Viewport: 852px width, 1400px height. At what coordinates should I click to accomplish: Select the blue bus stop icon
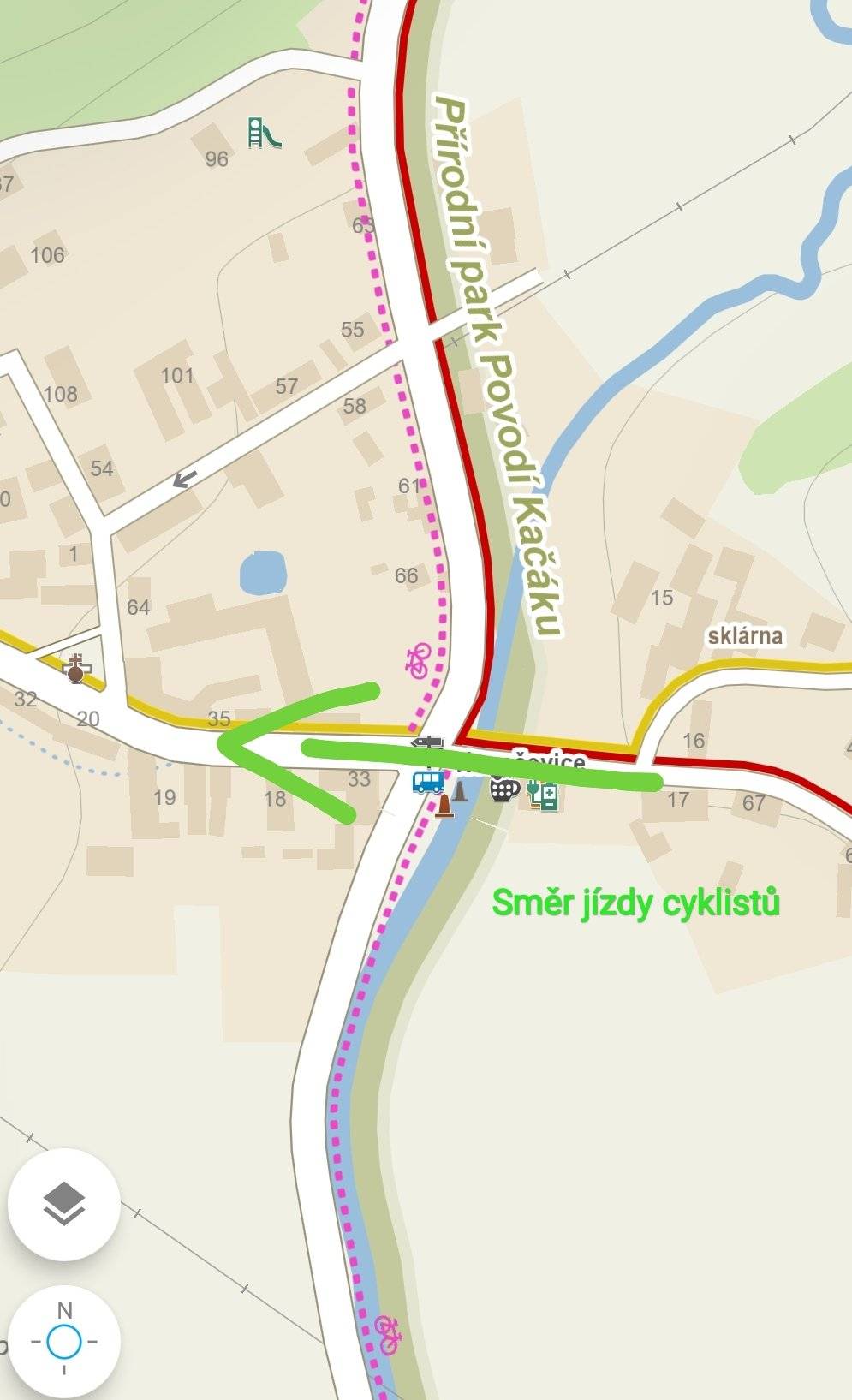coord(427,783)
